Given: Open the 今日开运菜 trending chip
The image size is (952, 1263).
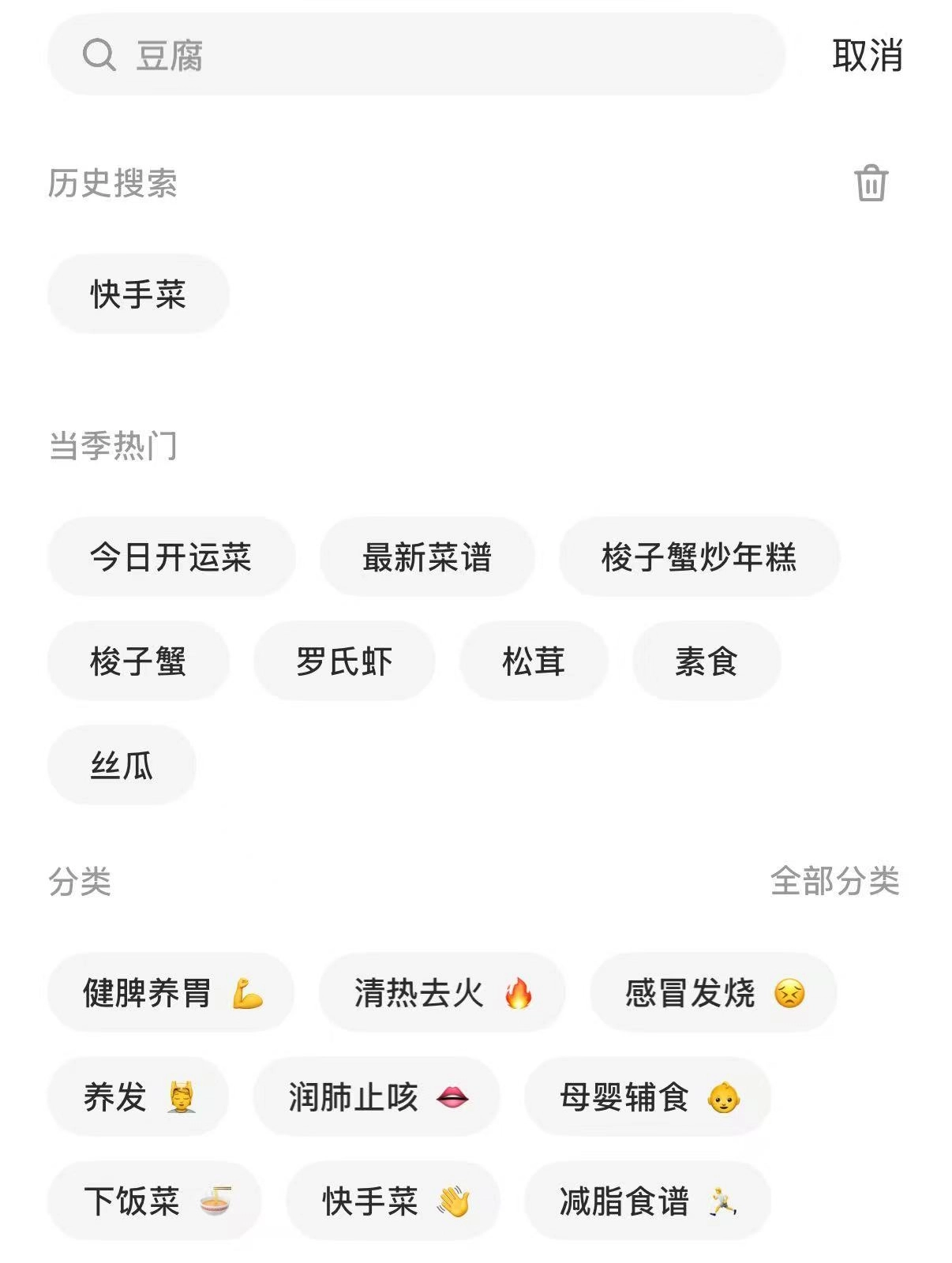Looking at the screenshot, I should (171, 557).
